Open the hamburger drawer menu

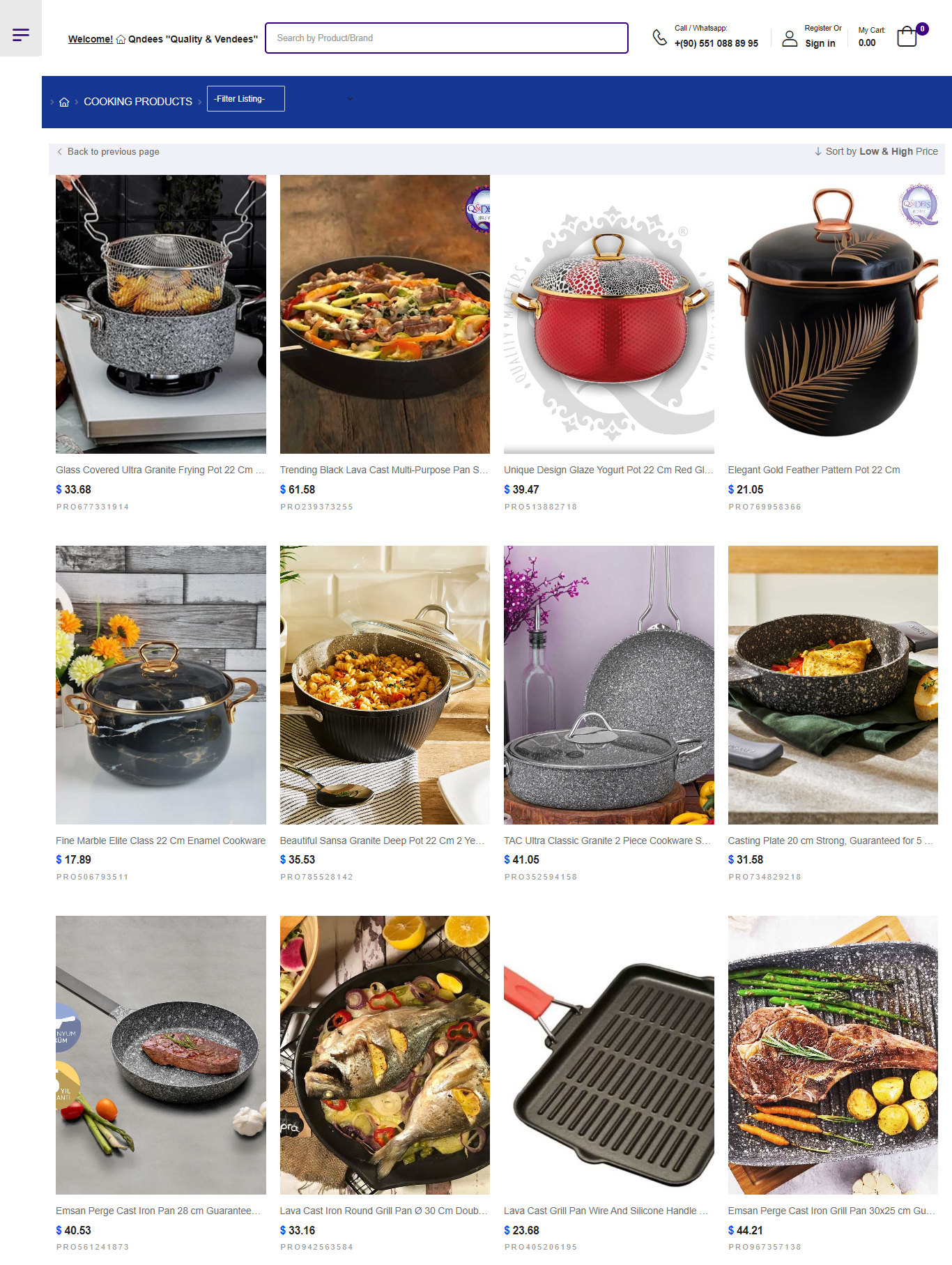(x=21, y=34)
